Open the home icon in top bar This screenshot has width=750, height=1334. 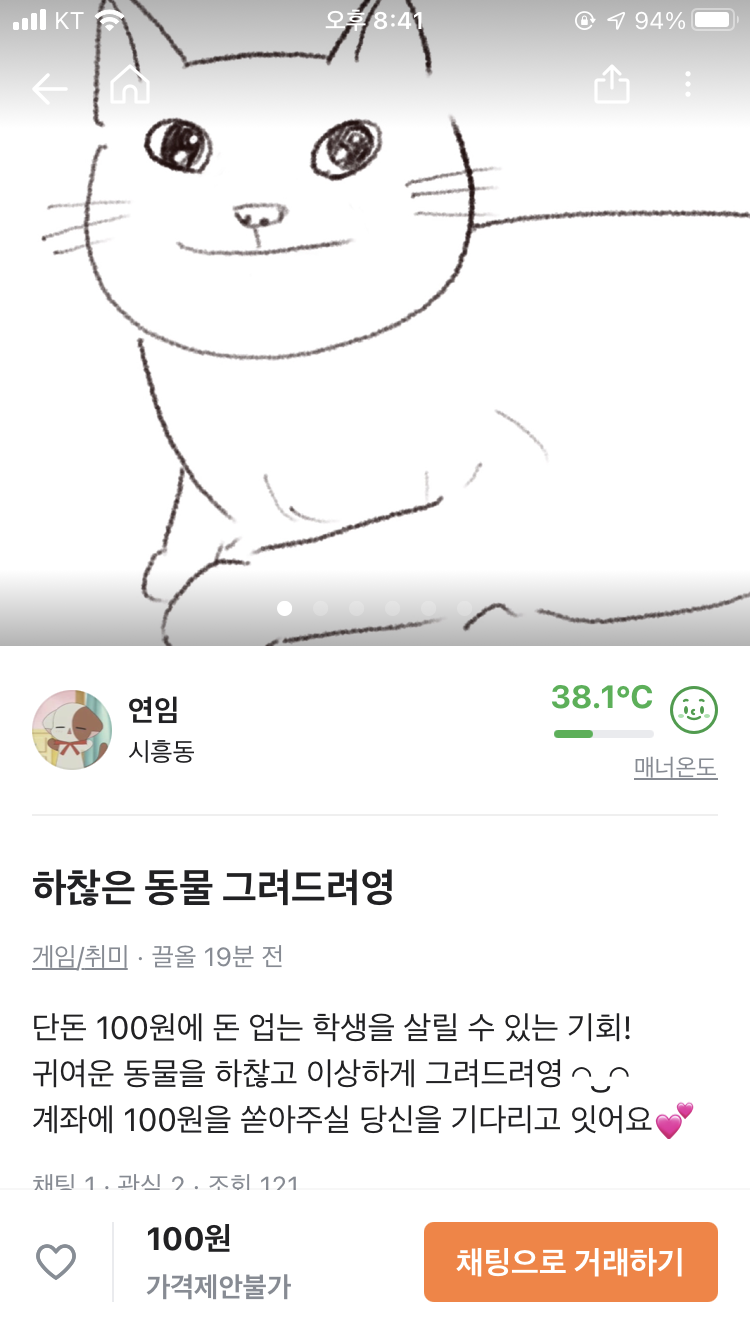click(x=130, y=86)
